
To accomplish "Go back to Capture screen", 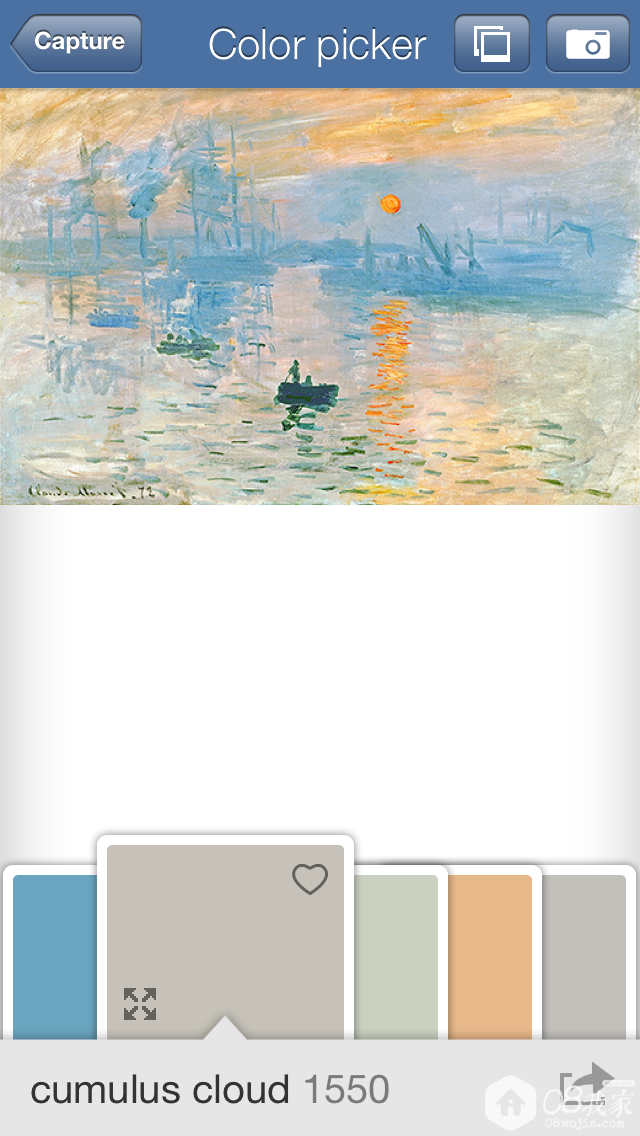I will point(77,43).
